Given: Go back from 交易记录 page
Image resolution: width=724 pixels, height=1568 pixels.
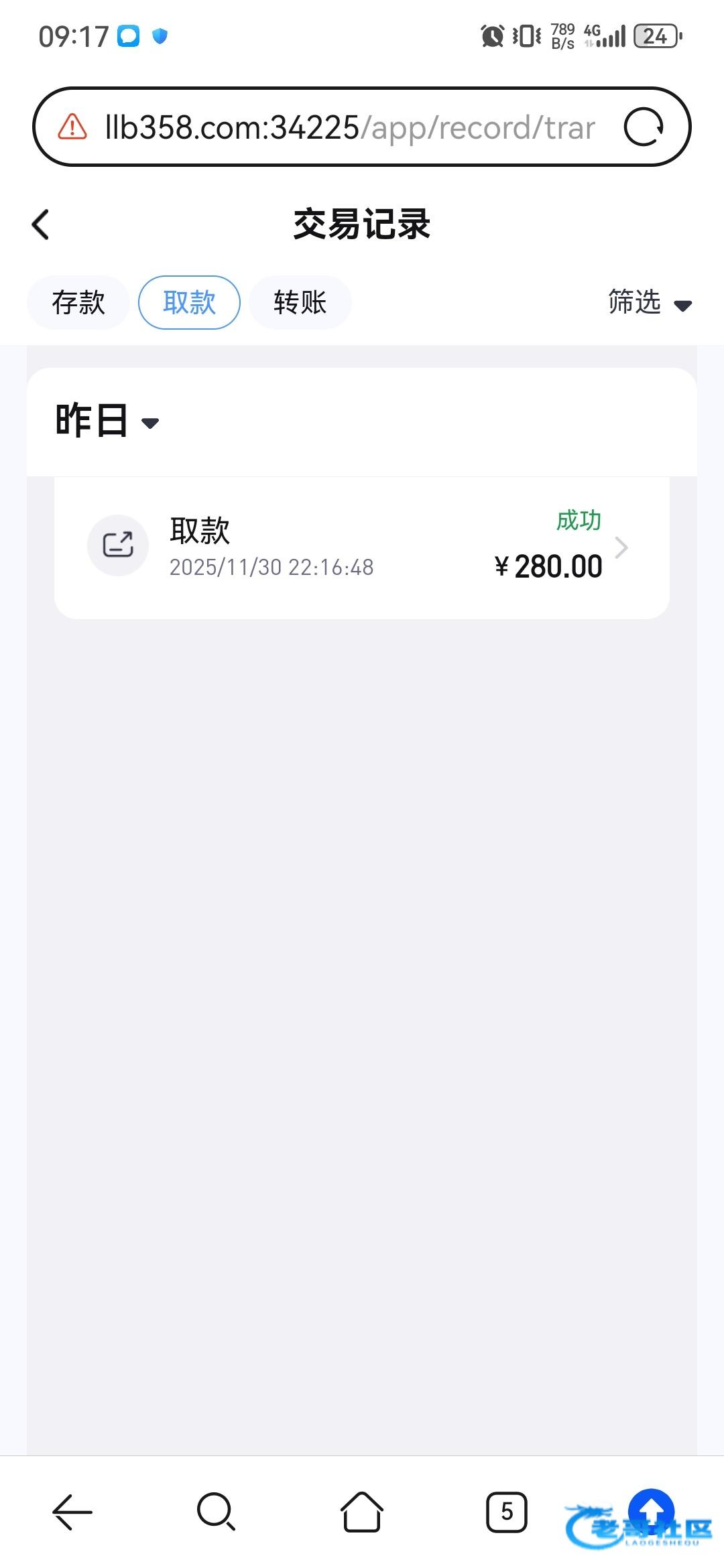Looking at the screenshot, I should pyautogui.click(x=41, y=224).
